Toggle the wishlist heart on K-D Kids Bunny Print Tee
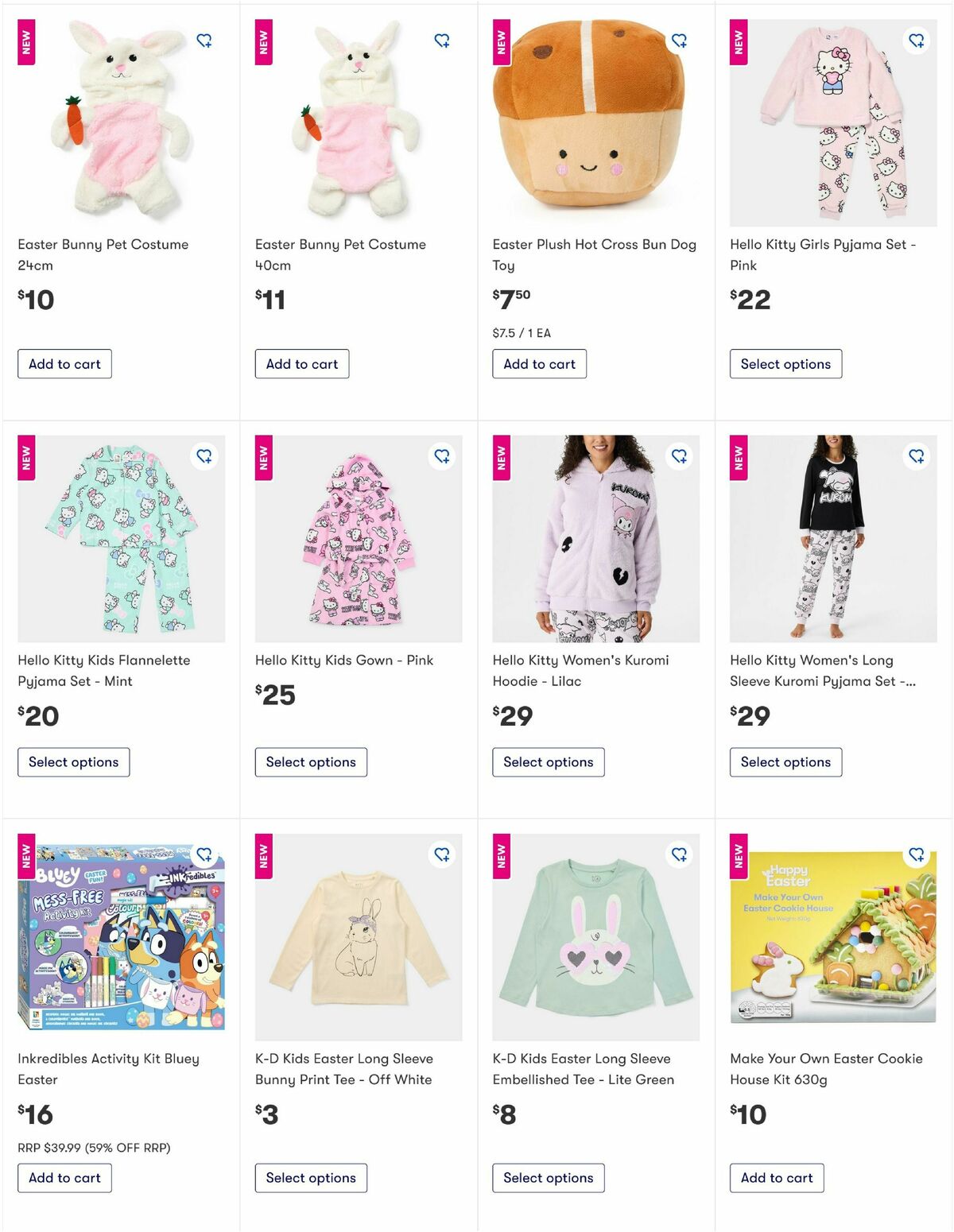The width and height of the screenshot is (954, 1232). 443,855
